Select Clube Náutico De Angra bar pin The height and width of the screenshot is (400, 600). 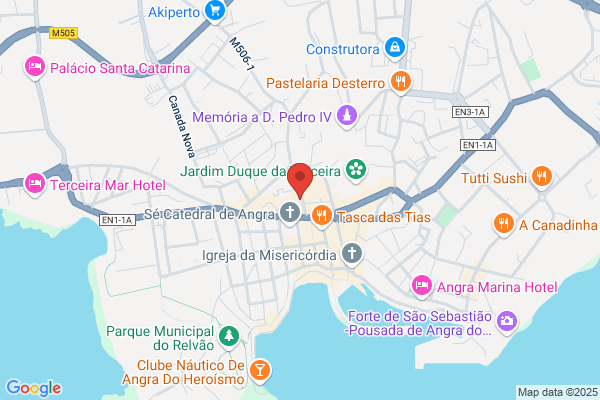[x=260, y=372]
